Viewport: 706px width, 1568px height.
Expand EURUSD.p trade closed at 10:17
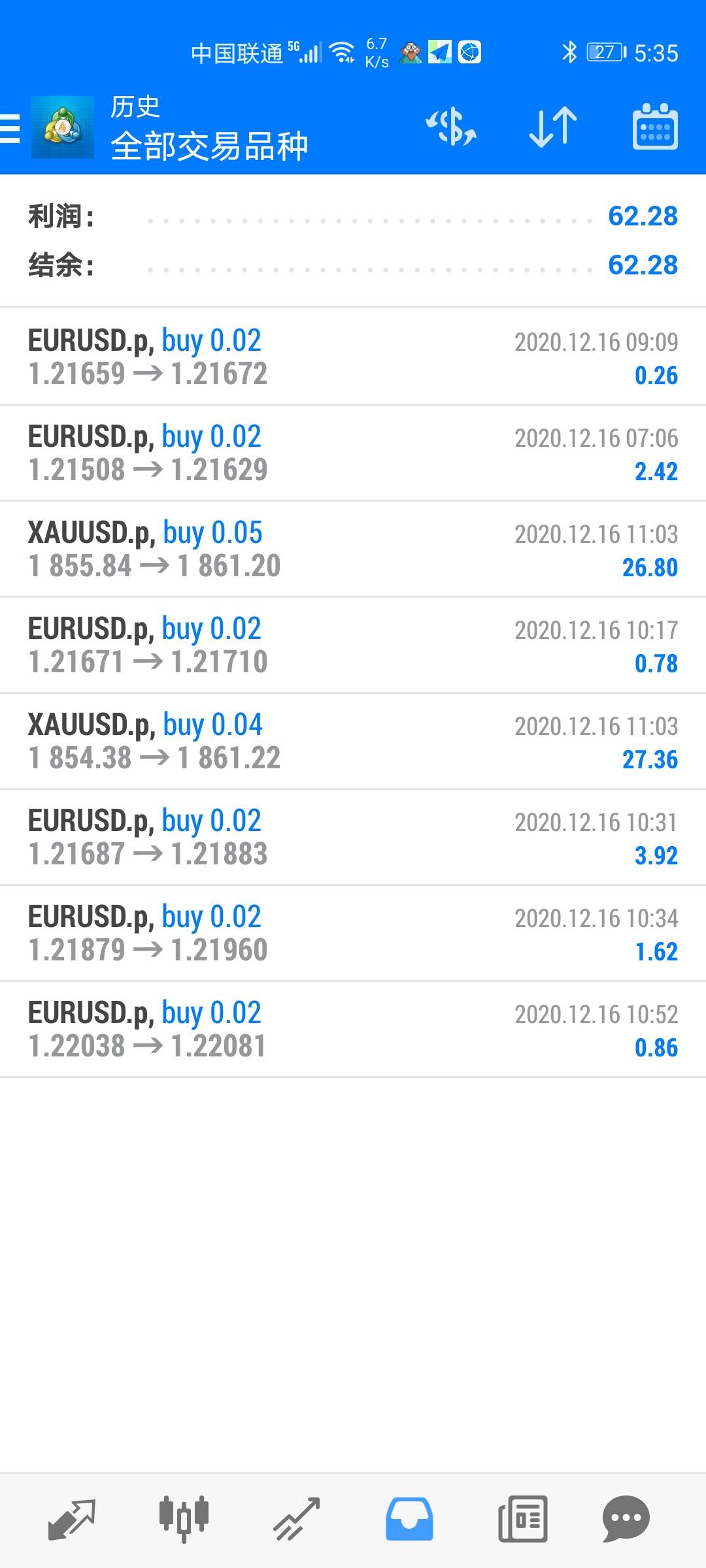(353, 645)
